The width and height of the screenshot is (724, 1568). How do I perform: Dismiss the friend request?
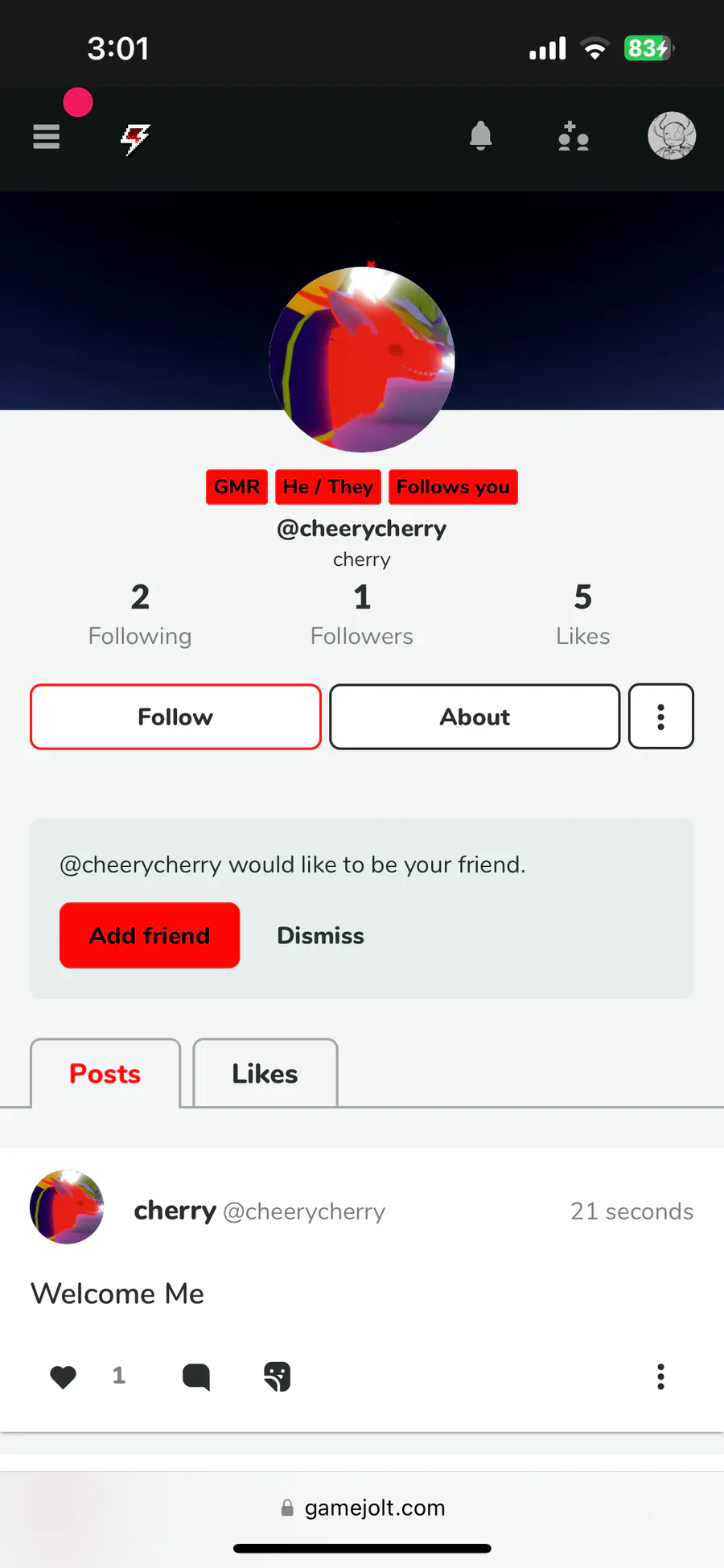[x=321, y=935]
